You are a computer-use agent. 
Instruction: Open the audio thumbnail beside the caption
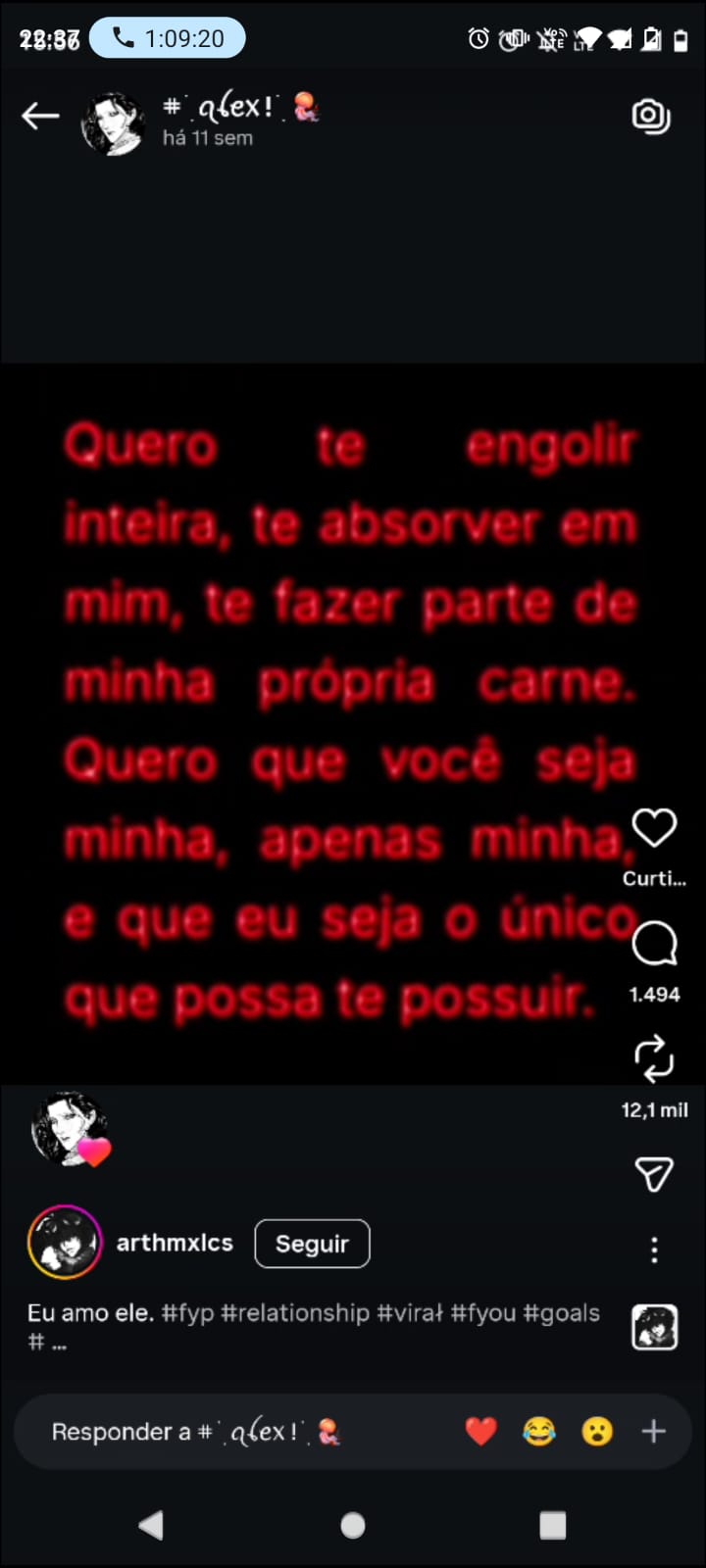pos(654,1327)
